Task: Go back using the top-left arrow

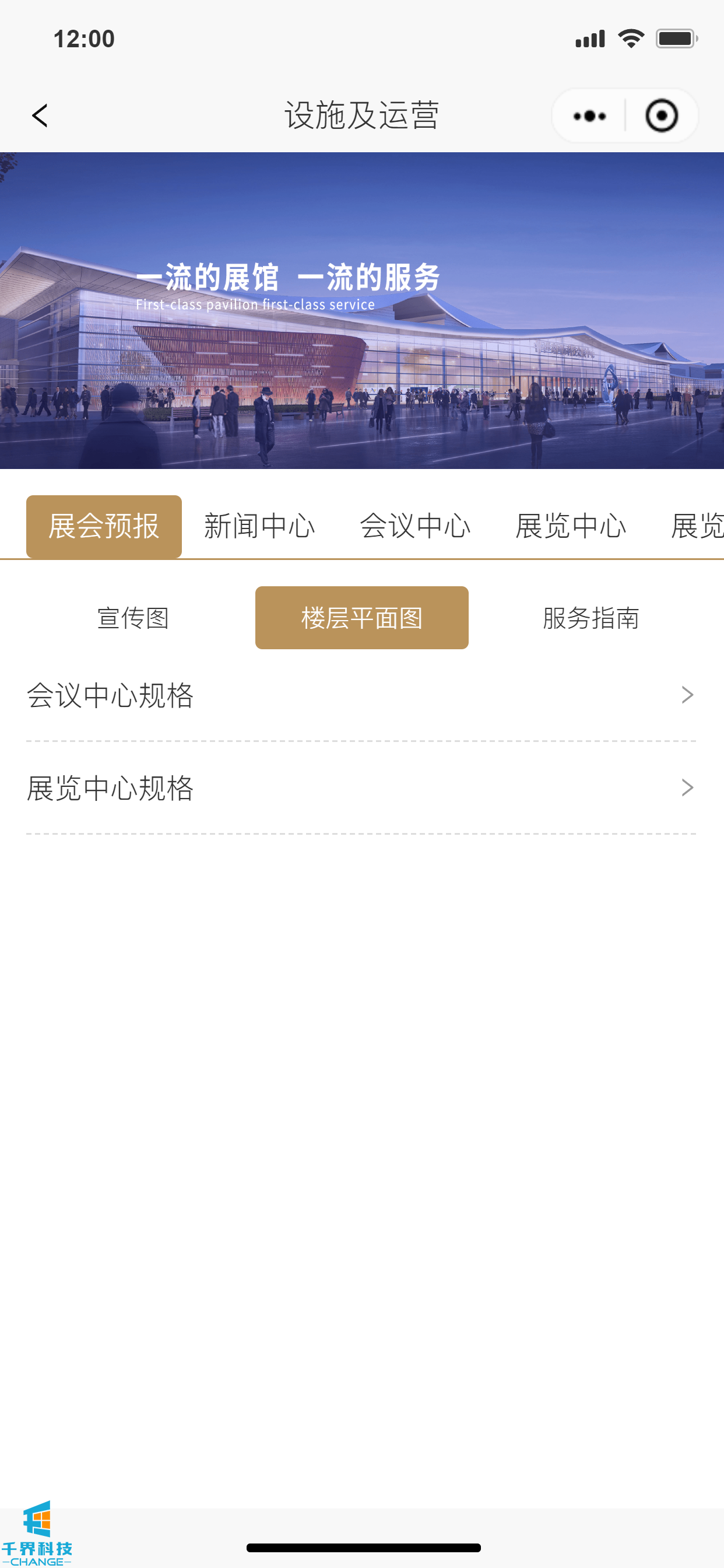Action: tap(40, 115)
